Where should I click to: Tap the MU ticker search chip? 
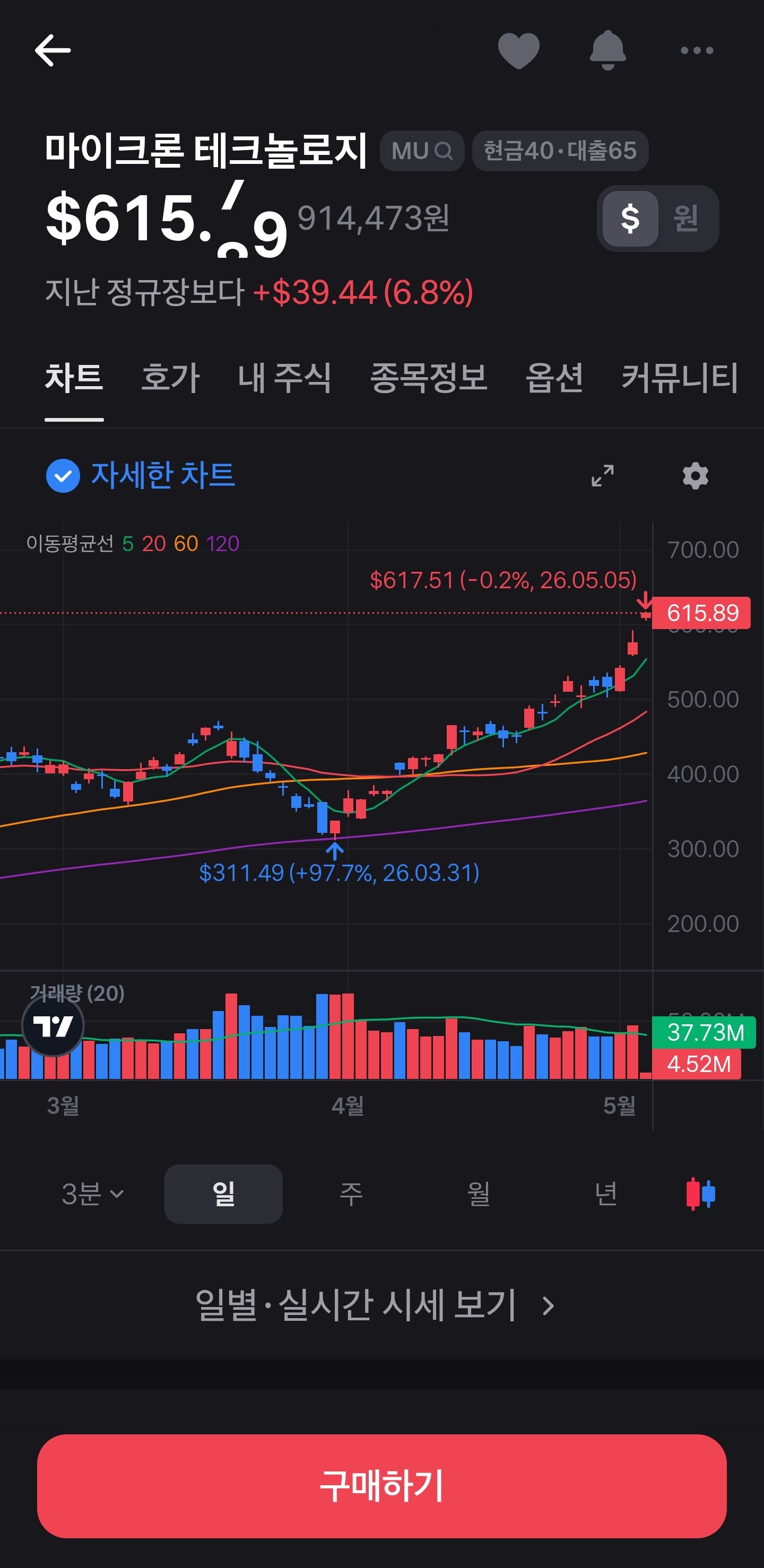[x=422, y=150]
